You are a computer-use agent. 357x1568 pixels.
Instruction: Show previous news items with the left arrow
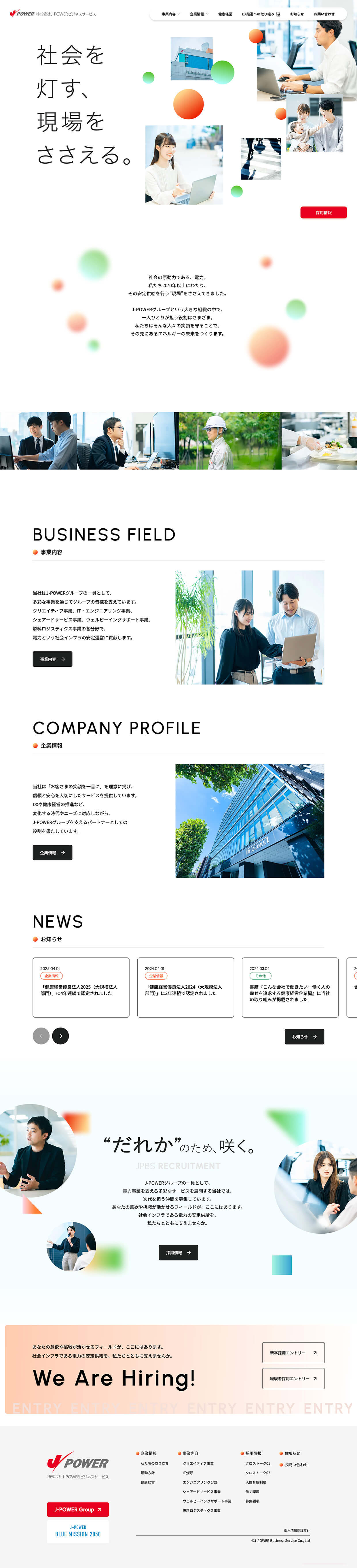point(41,1035)
